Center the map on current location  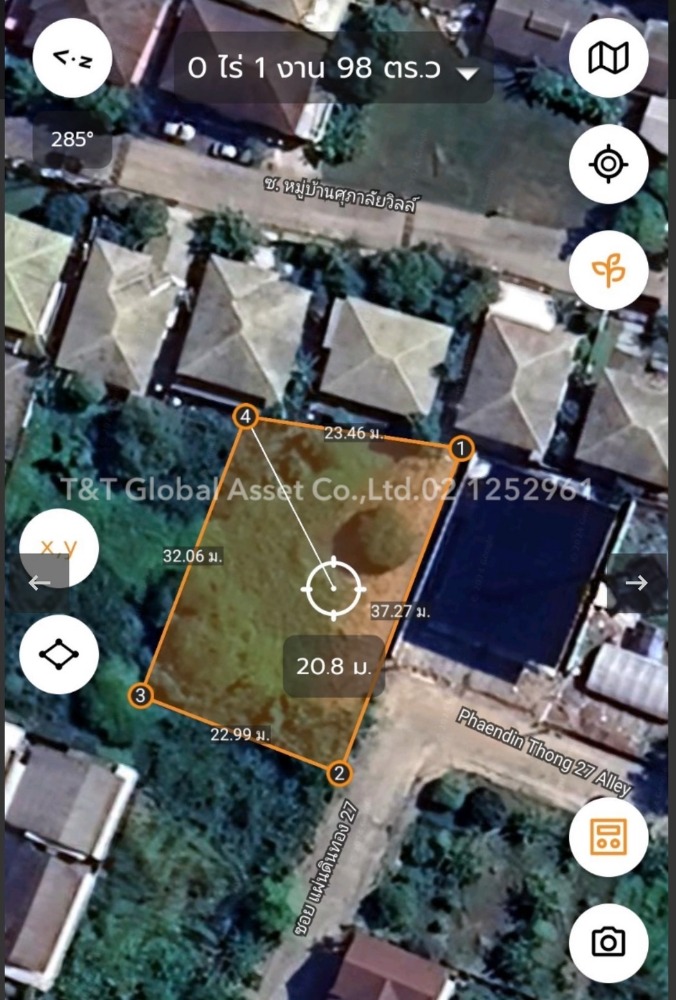tap(608, 164)
